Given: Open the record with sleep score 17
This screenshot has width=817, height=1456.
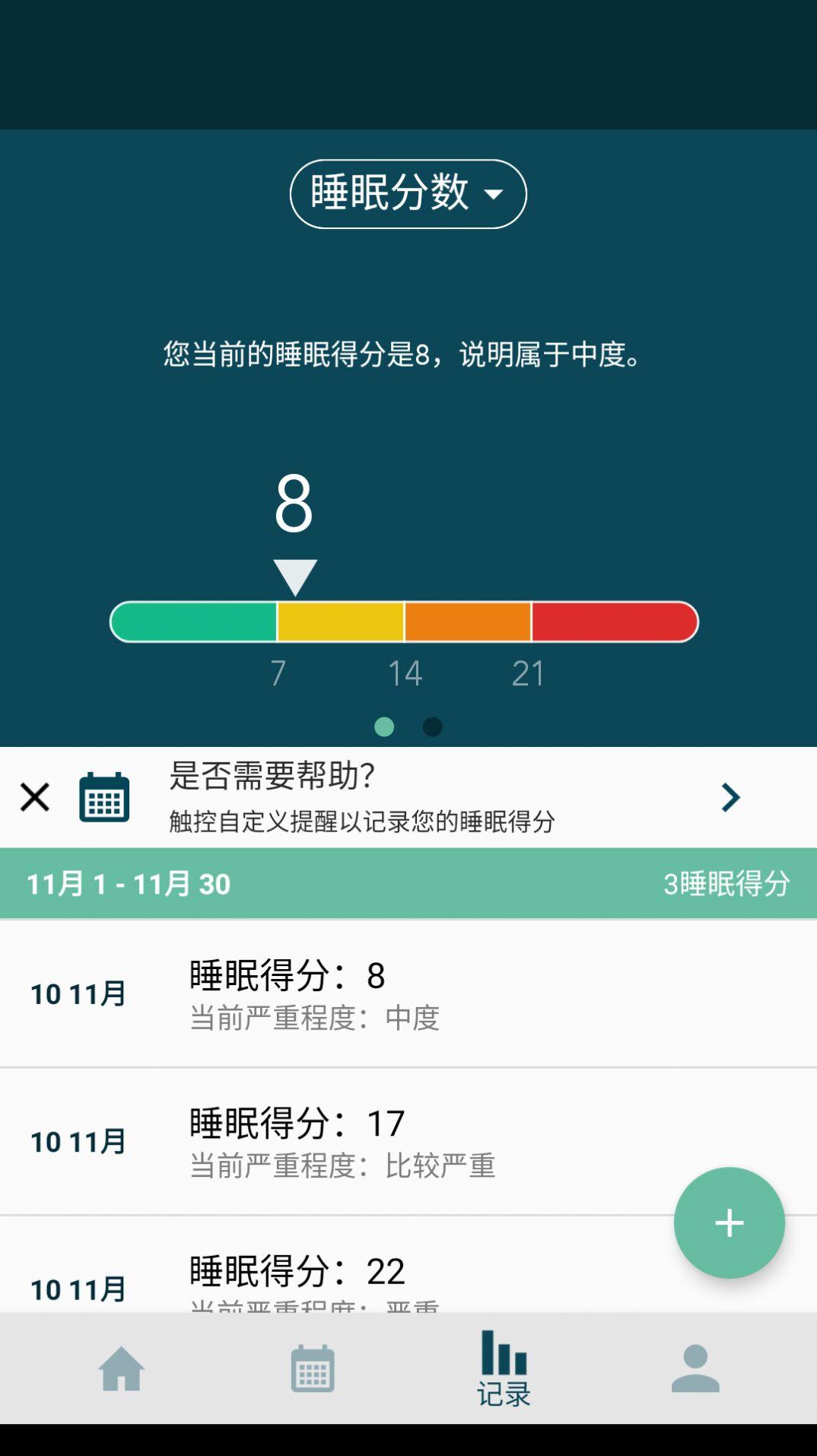Looking at the screenshot, I should click(x=408, y=1141).
